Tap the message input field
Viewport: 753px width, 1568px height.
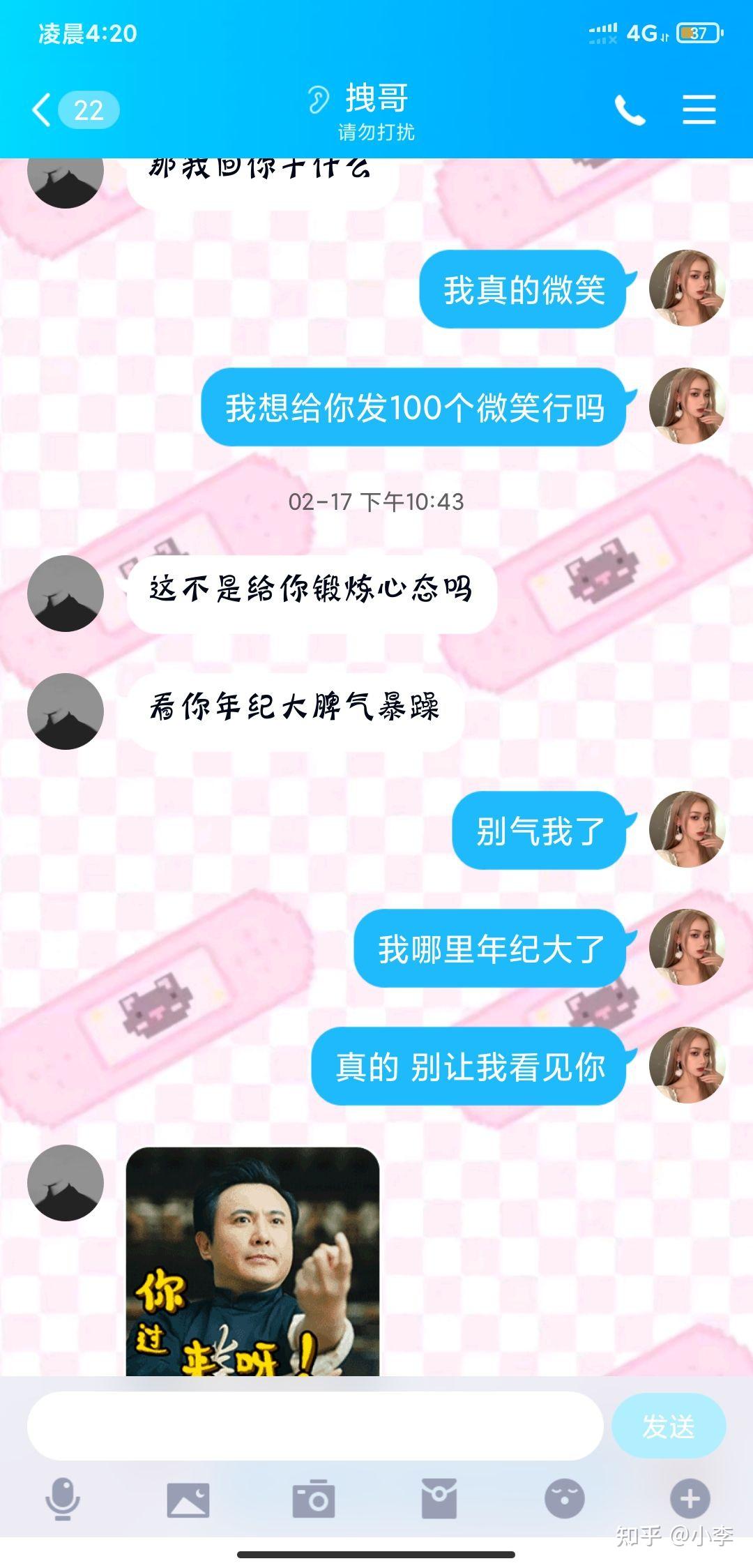tap(314, 1426)
